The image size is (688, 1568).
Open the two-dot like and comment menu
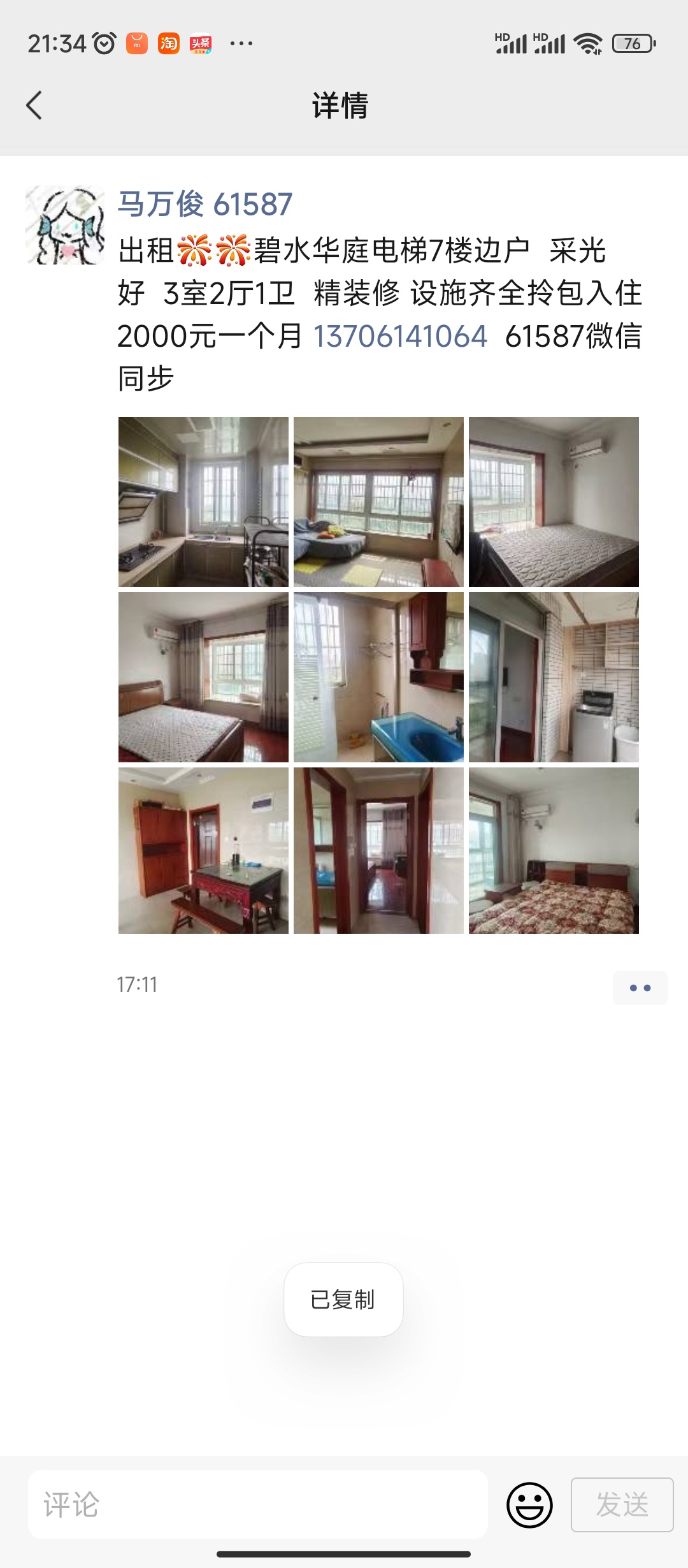pos(640,988)
